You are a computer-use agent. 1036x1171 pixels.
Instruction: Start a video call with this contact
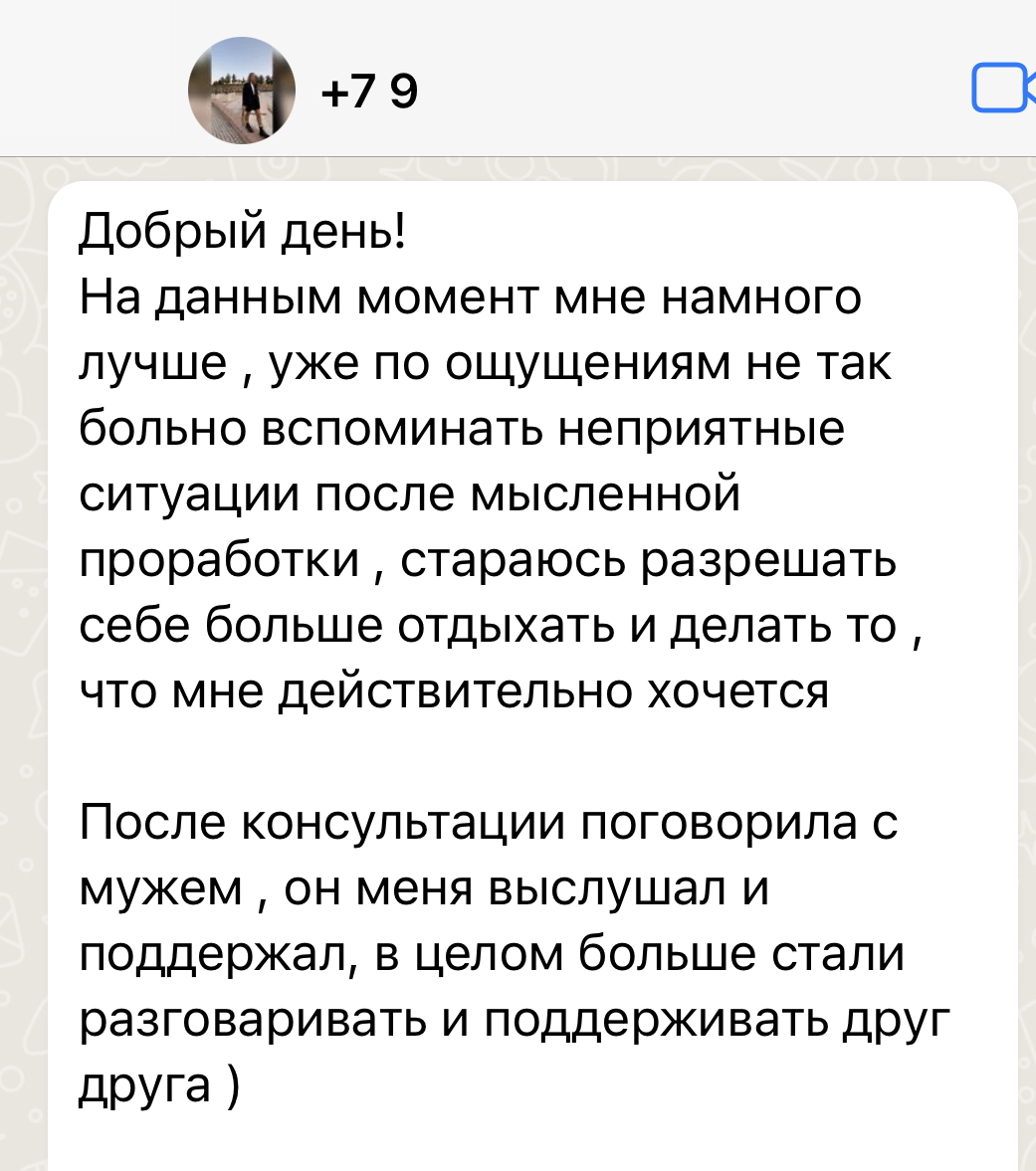click(x=1000, y=90)
